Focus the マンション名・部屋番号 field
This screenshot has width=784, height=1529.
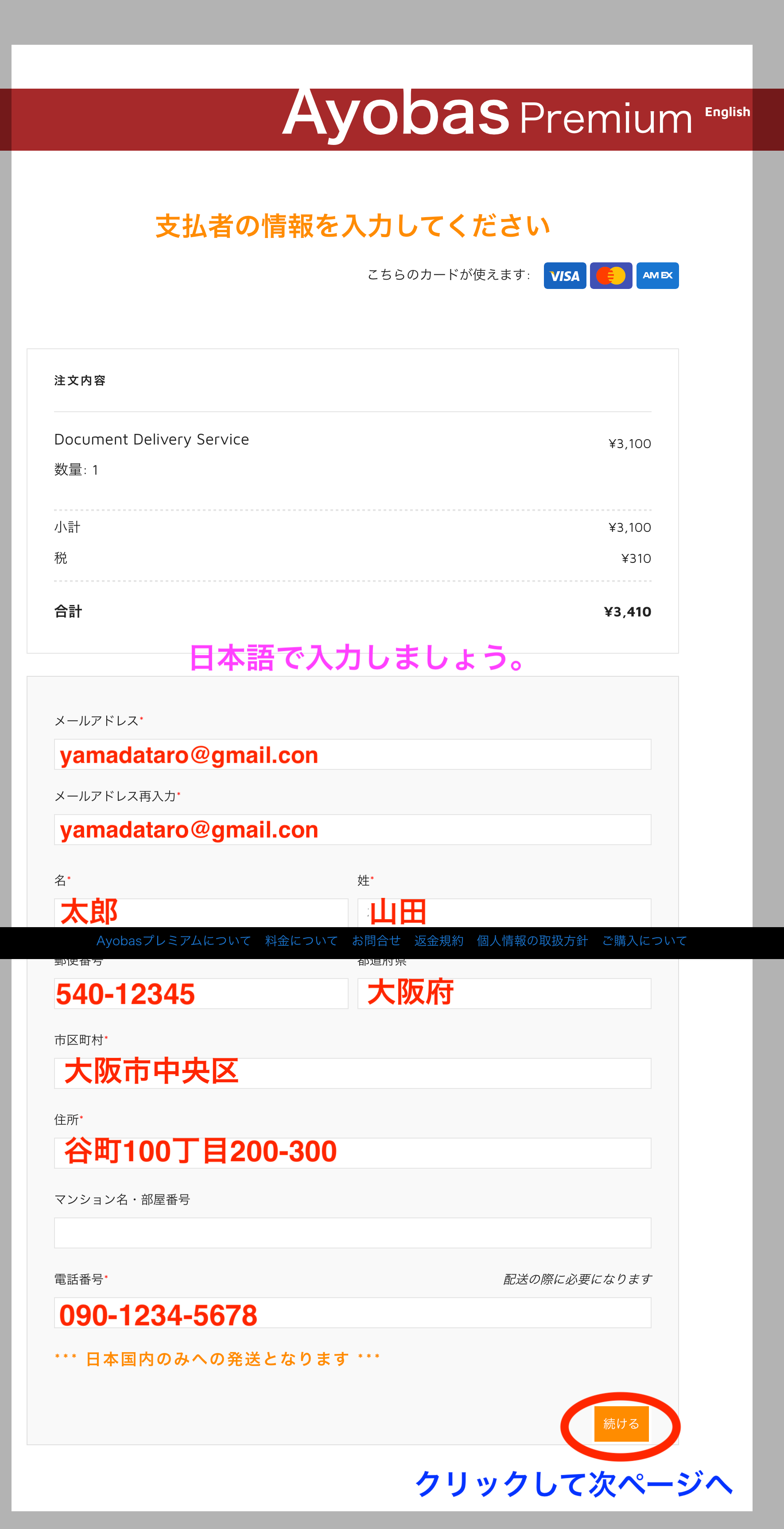pyautogui.click(x=352, y=1232)
